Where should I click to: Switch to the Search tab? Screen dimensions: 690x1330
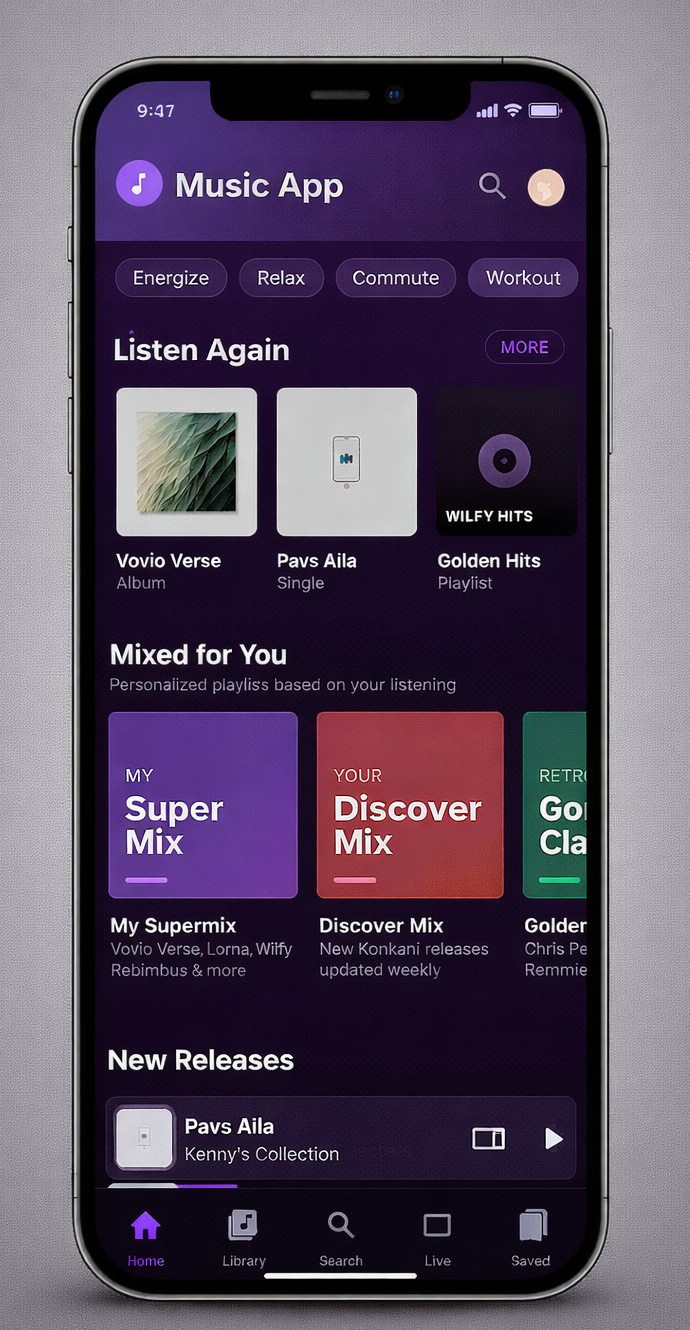click(340, 1237)
